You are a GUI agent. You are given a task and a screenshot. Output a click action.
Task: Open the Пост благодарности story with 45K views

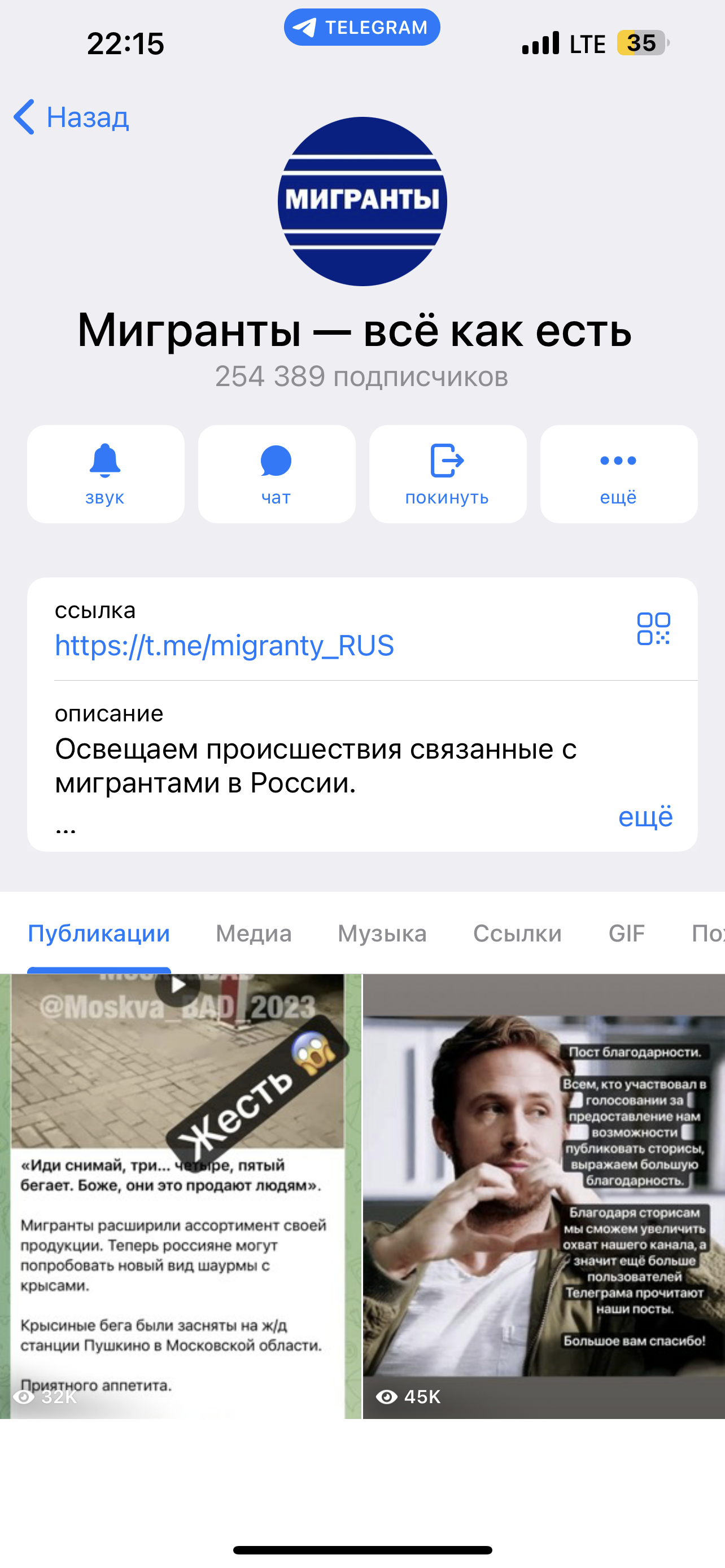[544, 1196]
